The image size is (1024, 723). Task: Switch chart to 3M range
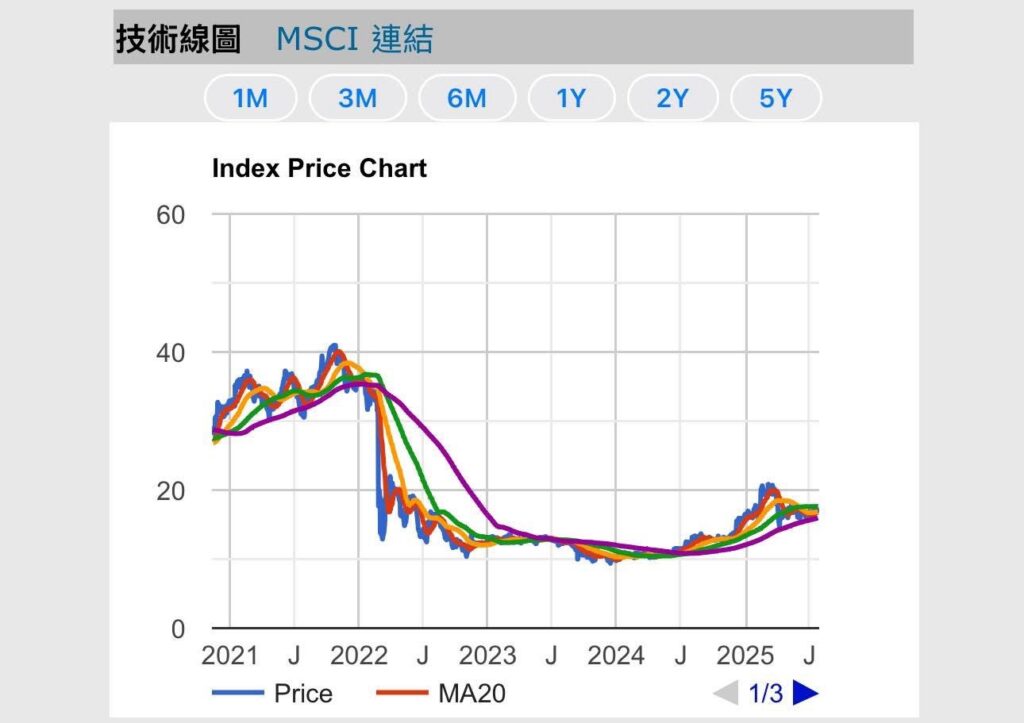[x=357, y=98]
